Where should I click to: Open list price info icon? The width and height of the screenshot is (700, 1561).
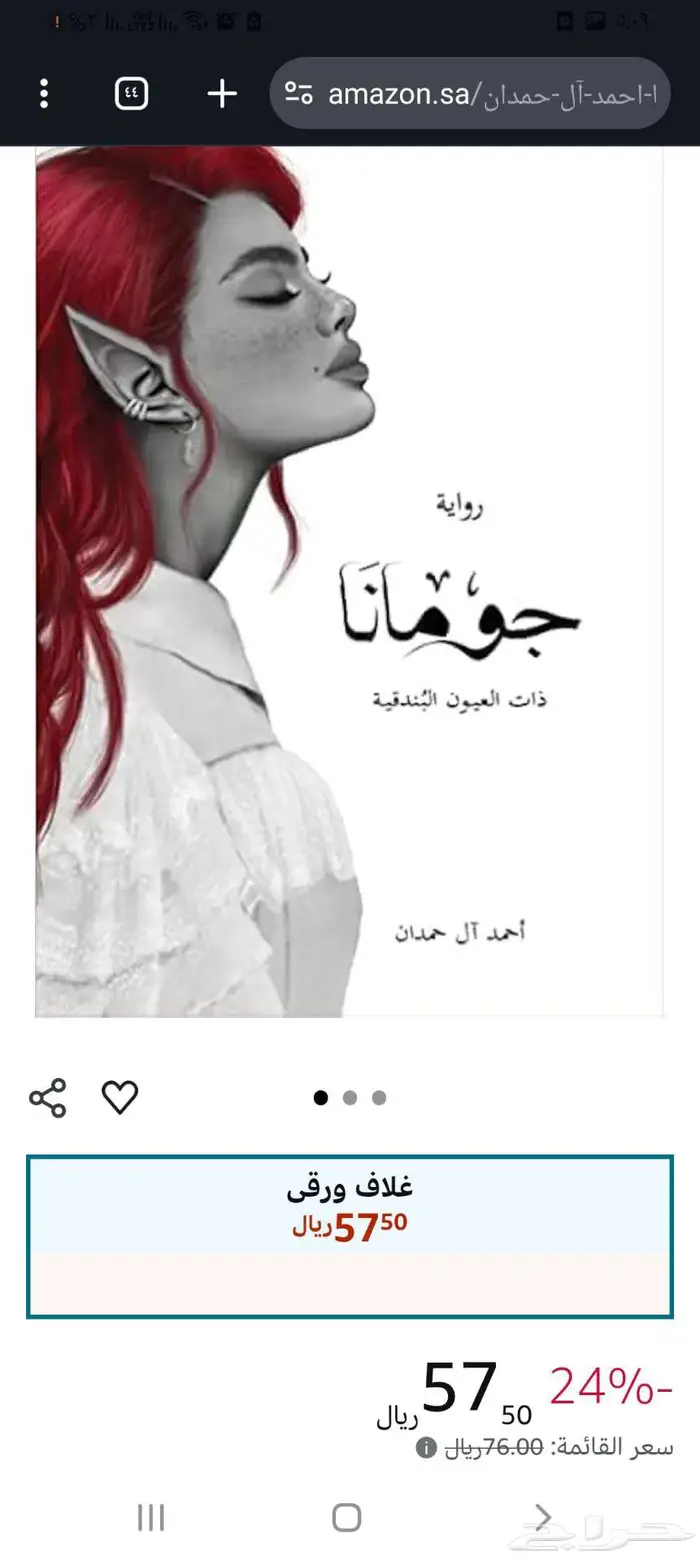click(426, 1448)
